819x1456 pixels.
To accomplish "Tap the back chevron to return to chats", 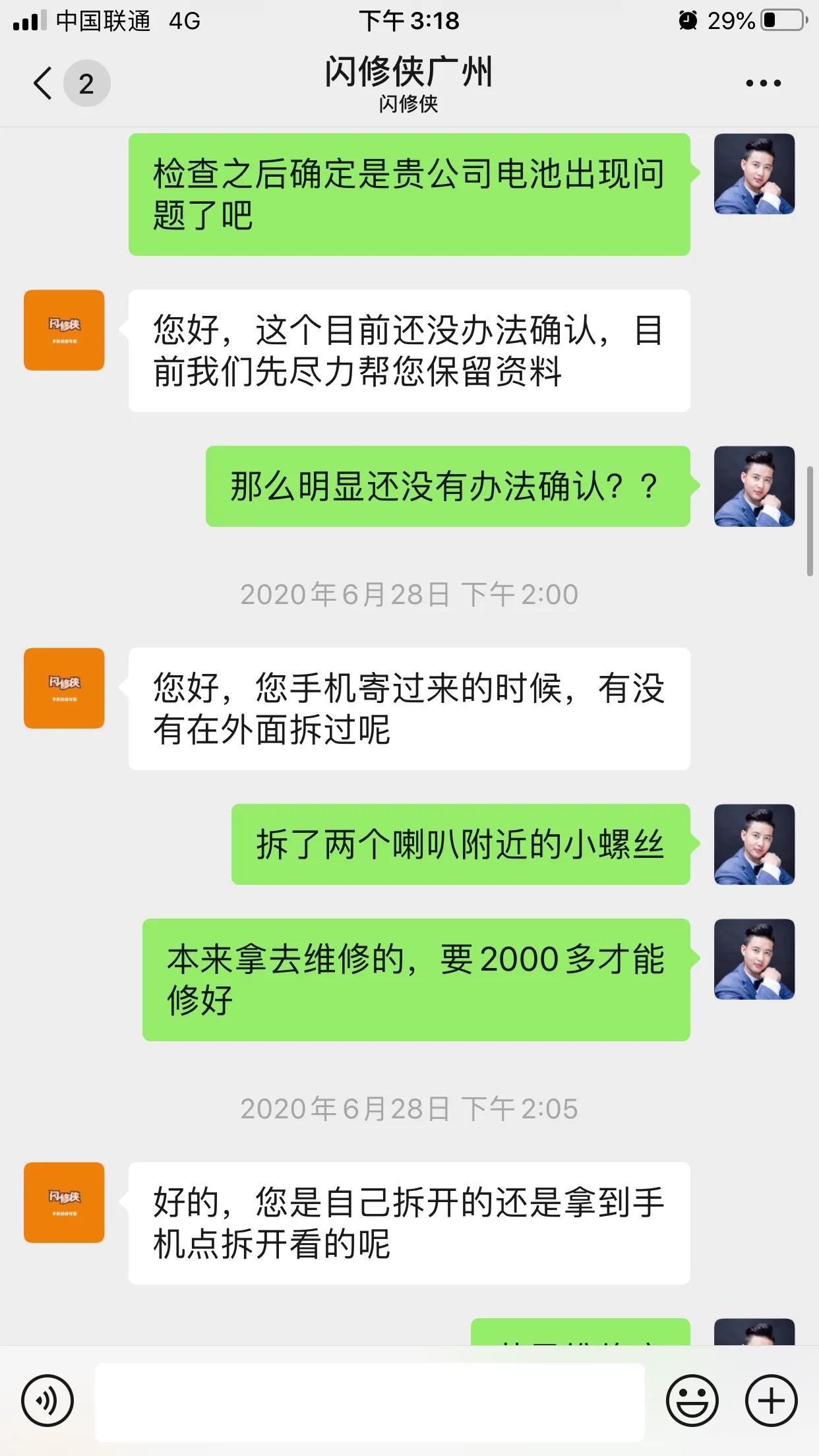I will [41, 83].
